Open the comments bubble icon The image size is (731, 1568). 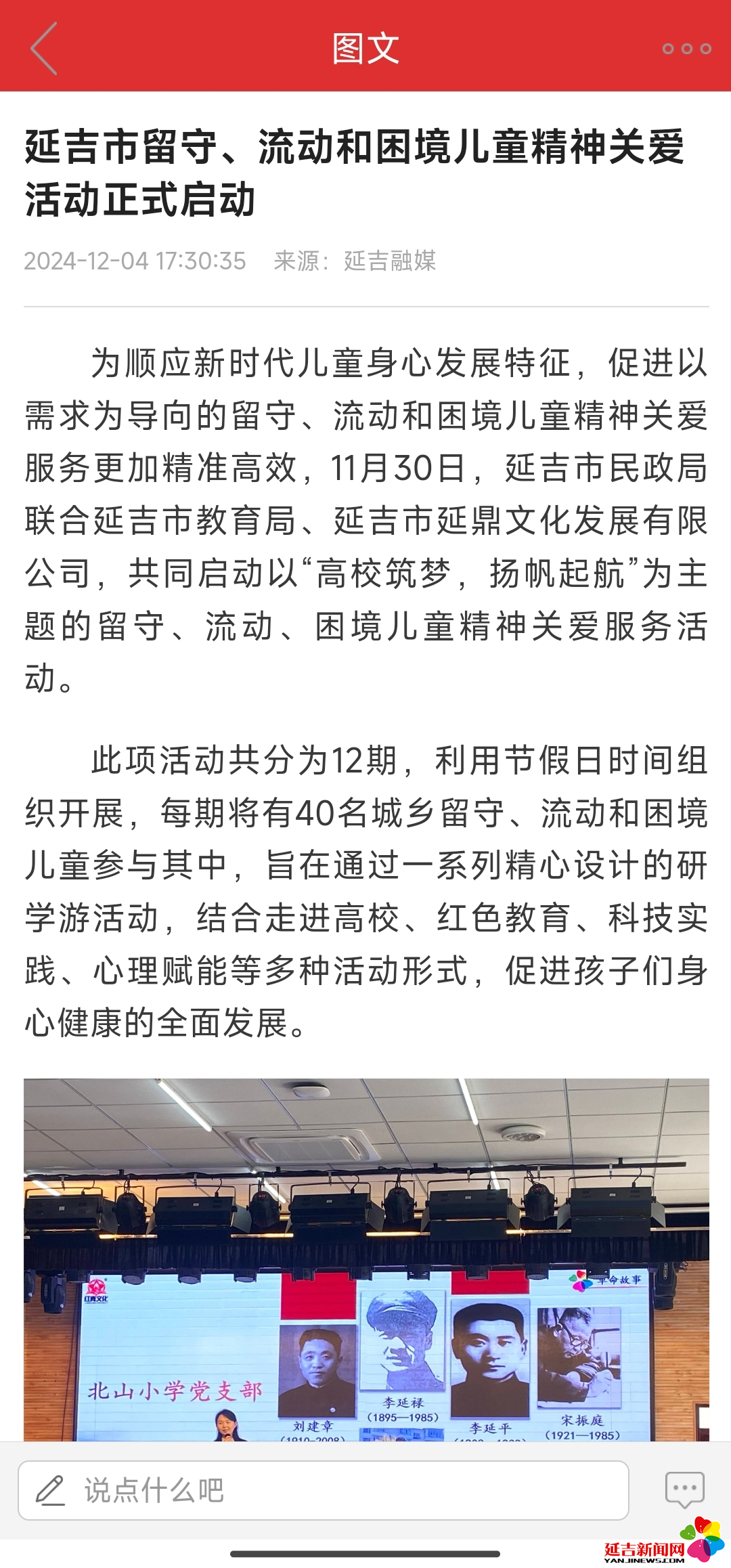(684, 1489)
